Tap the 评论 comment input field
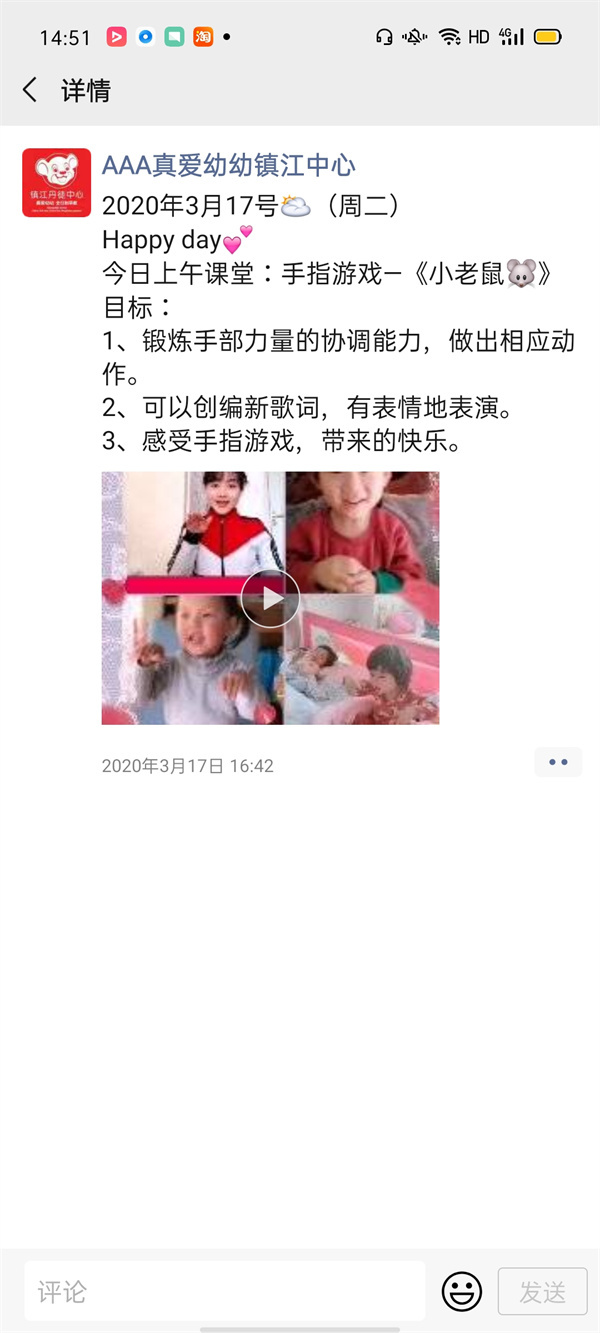Viewport: 600px width, 1333px height. 225,1291
